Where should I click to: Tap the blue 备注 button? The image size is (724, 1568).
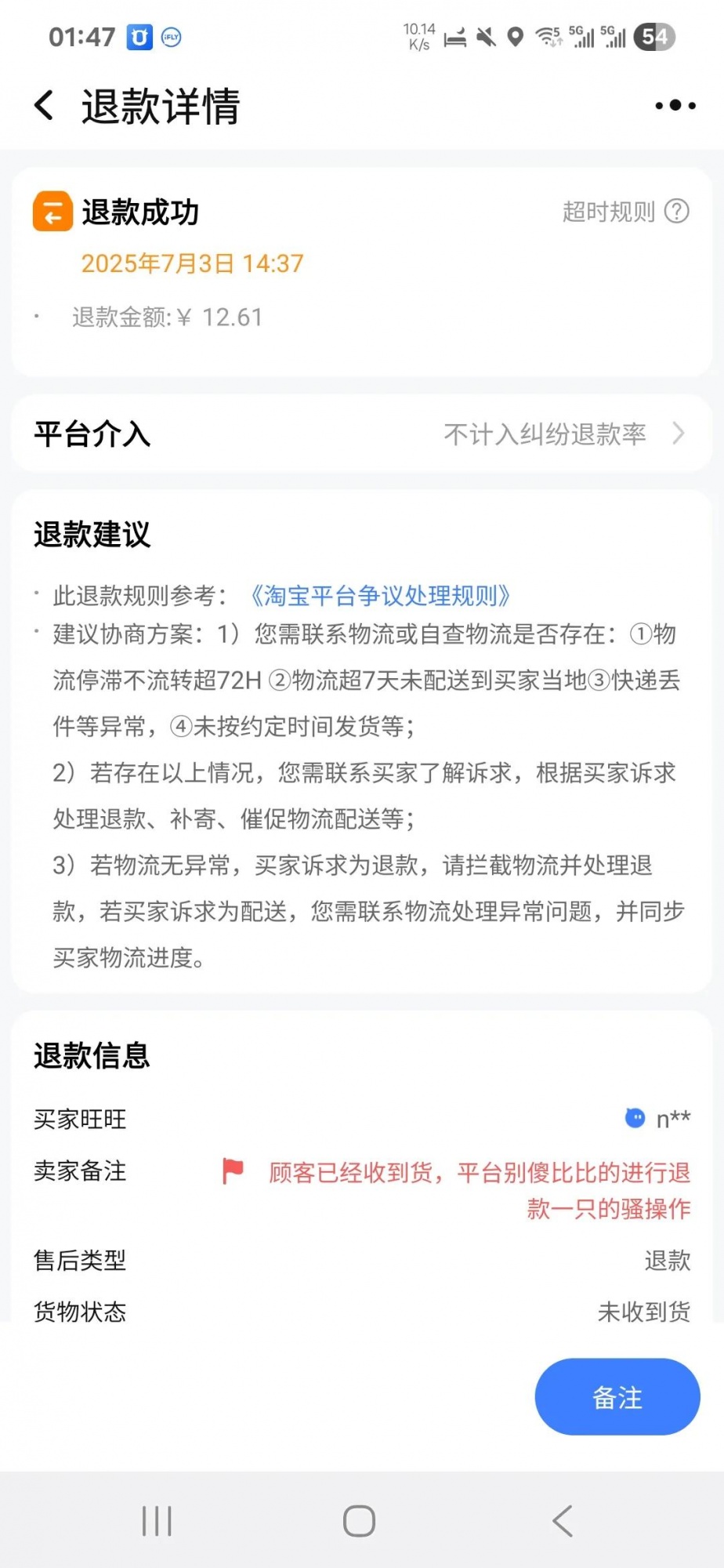(617, 1397)
